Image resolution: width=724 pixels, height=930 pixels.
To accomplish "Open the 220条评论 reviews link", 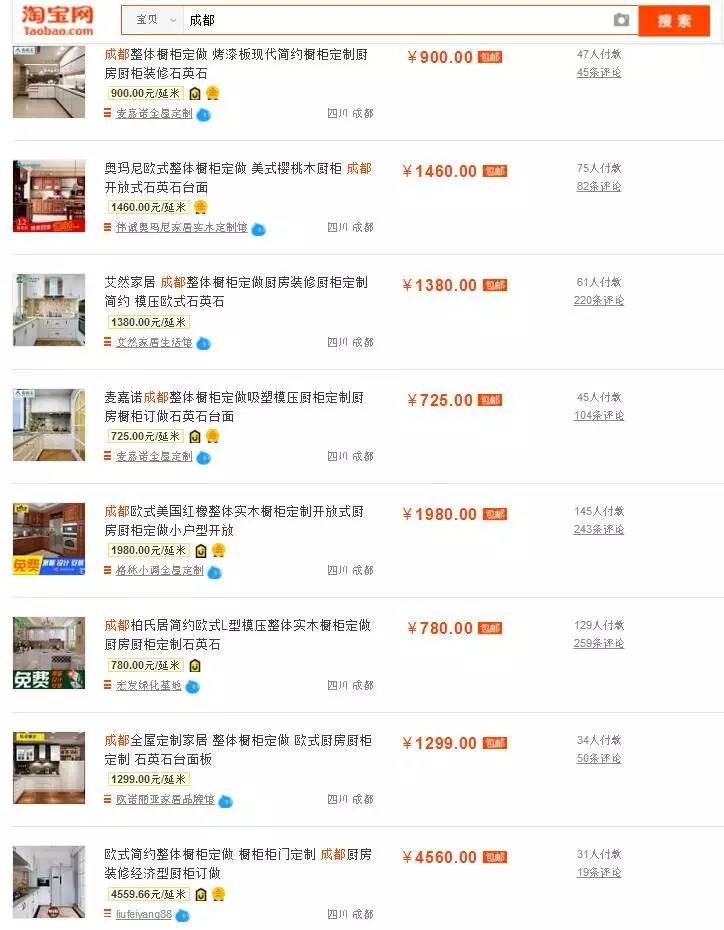I will (599, 298).
